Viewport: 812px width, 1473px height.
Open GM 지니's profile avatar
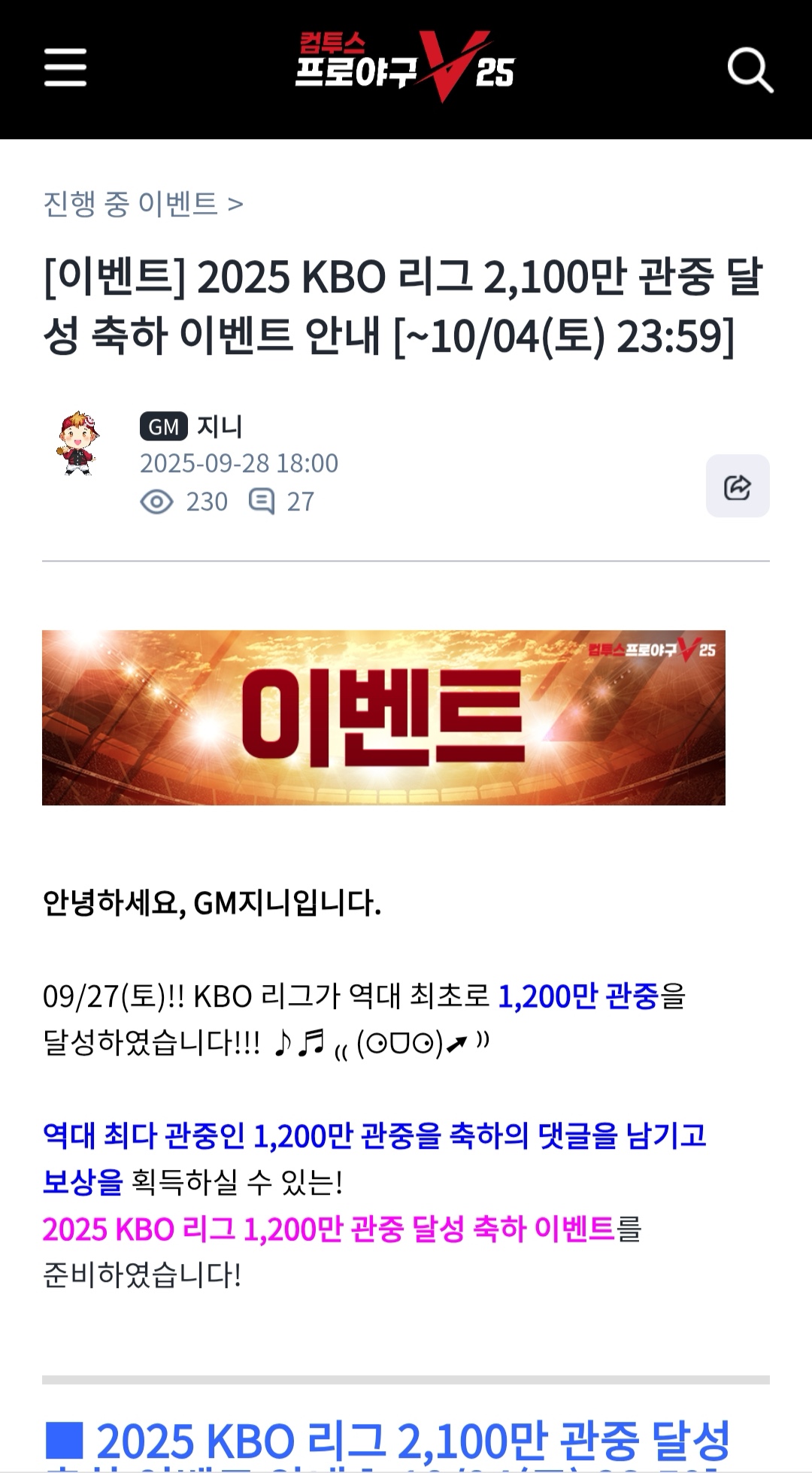(x=78, y=444)
